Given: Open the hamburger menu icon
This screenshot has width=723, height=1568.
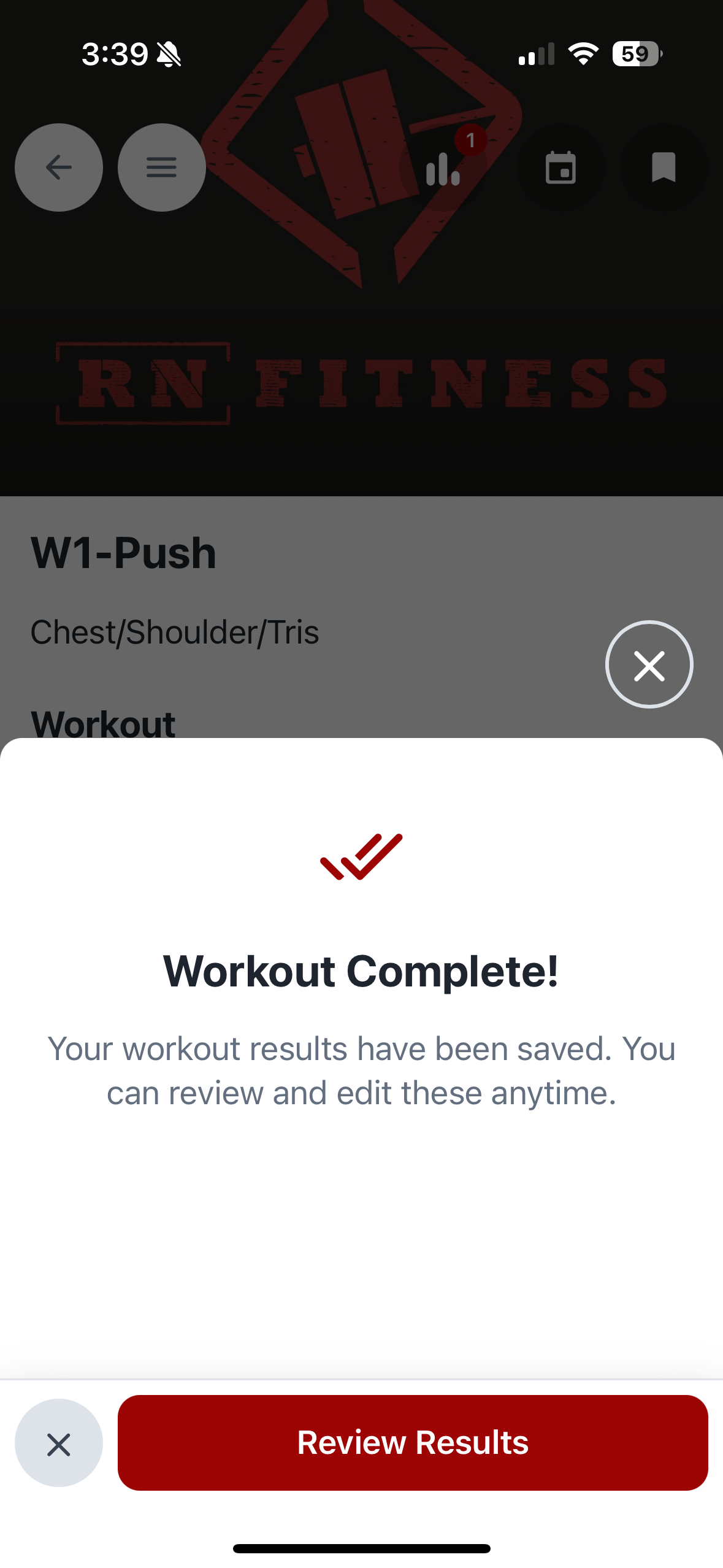Looking at the screenshot, I should coord(161,167).
